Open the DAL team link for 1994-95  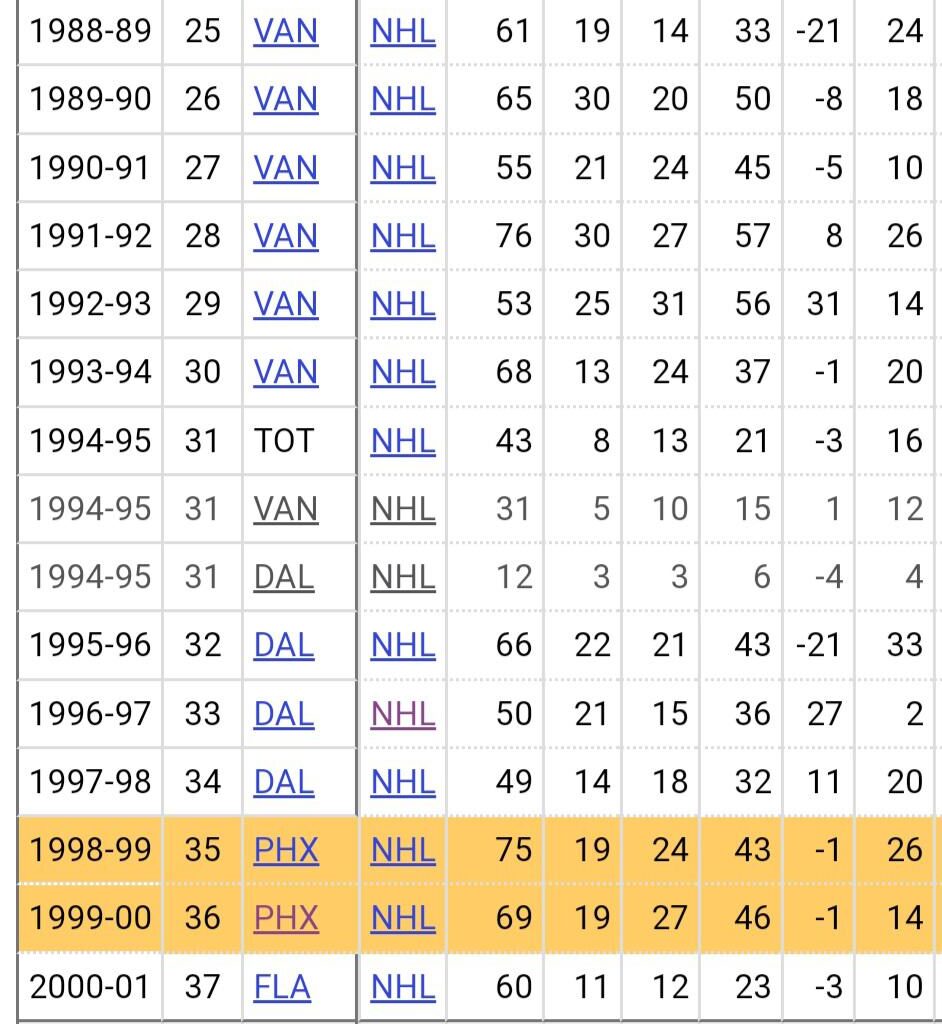click(283, 577)
